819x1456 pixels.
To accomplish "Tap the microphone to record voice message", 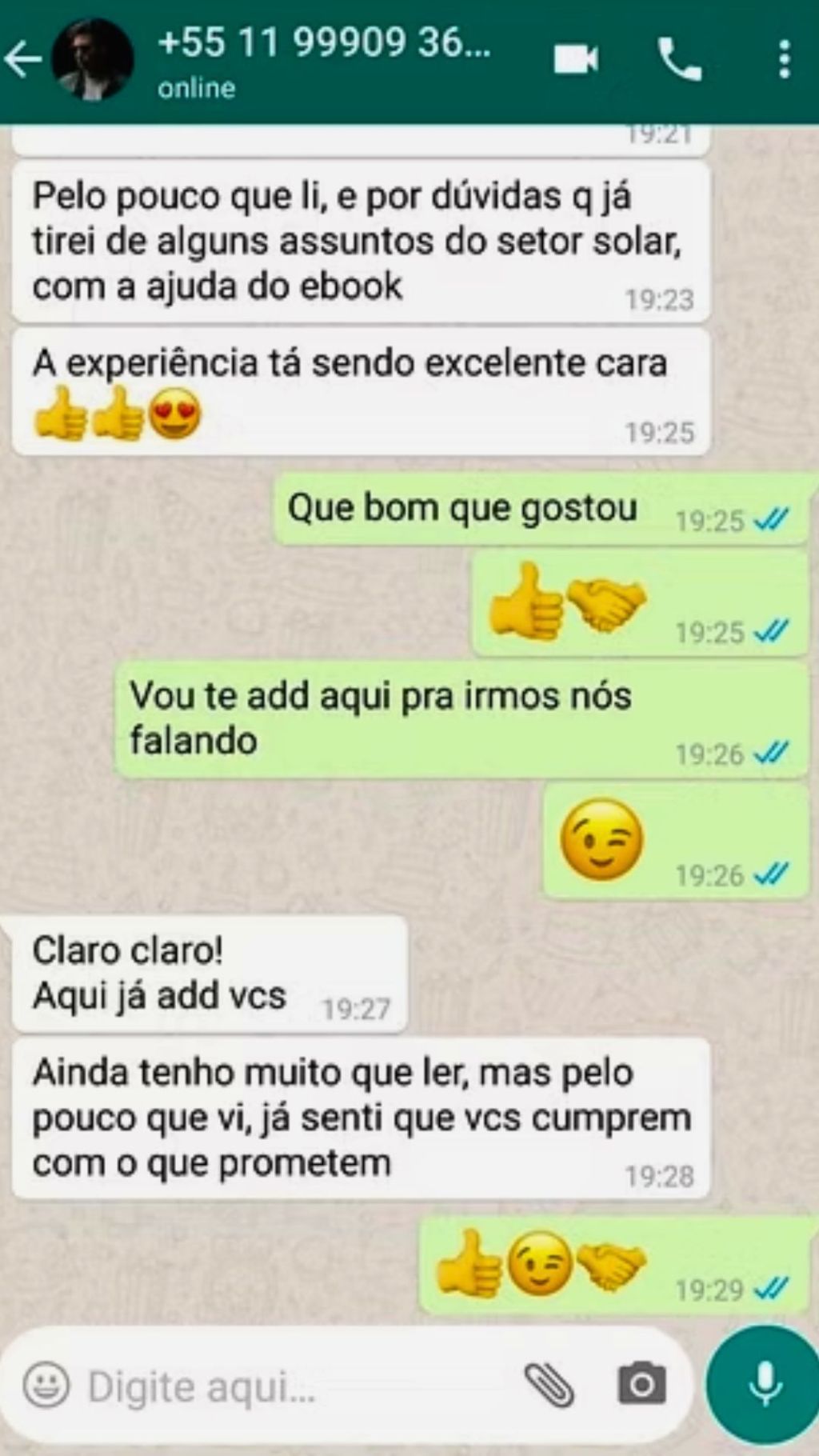I will (x=764, y=1386).
